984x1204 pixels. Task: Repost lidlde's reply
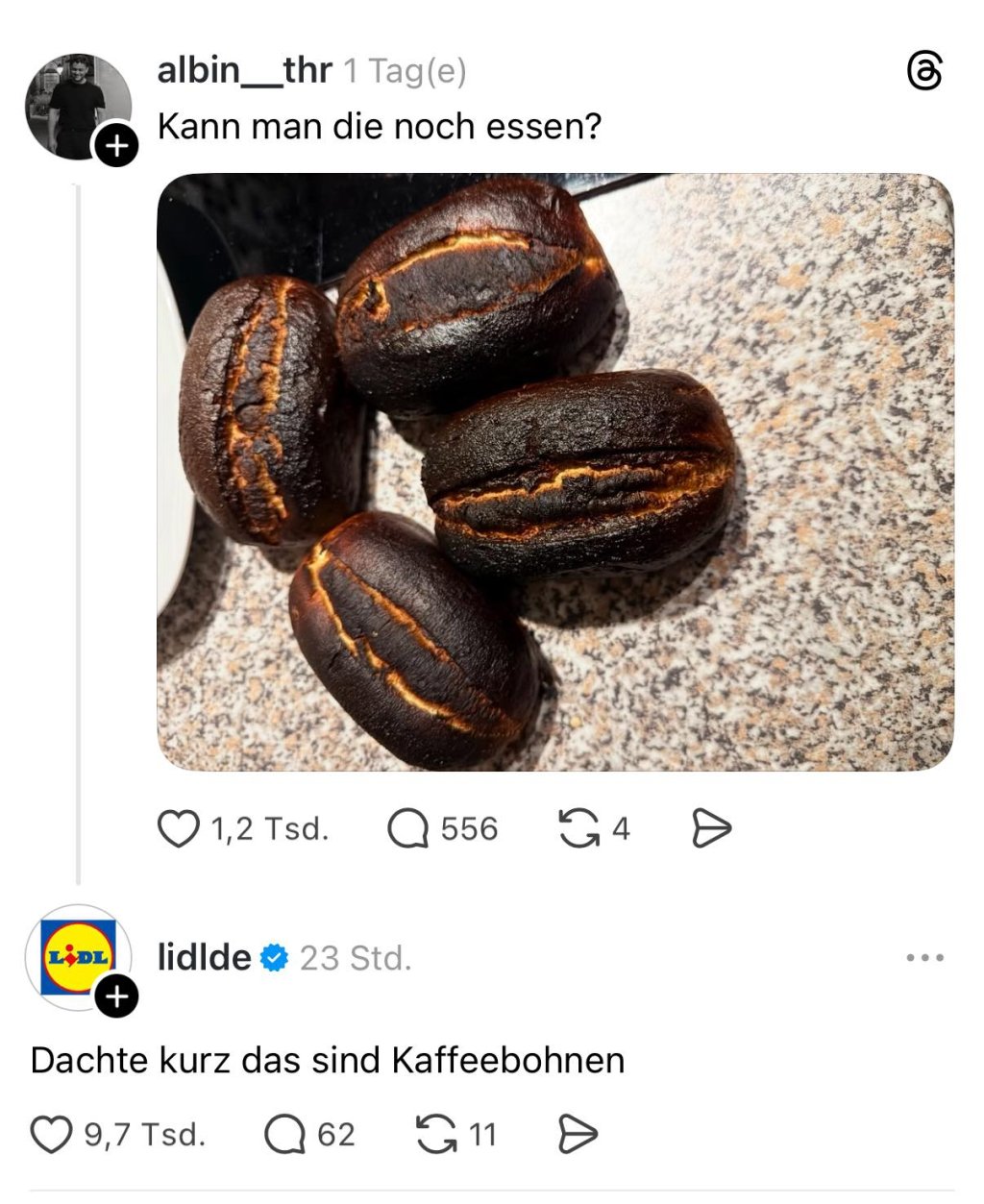(x=436, y=1135)
